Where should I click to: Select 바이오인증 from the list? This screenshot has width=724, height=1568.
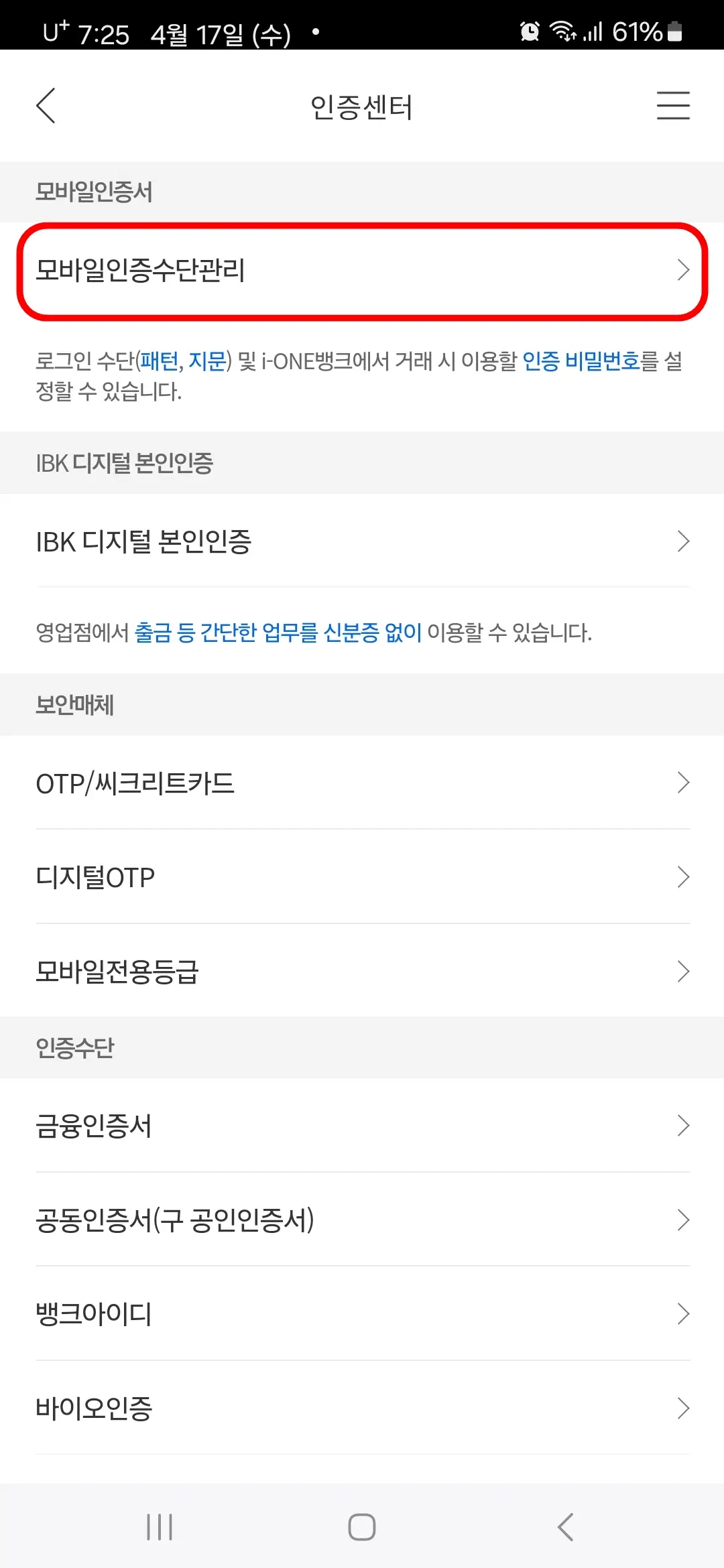pyautogui.click(x=362, y=1409)
